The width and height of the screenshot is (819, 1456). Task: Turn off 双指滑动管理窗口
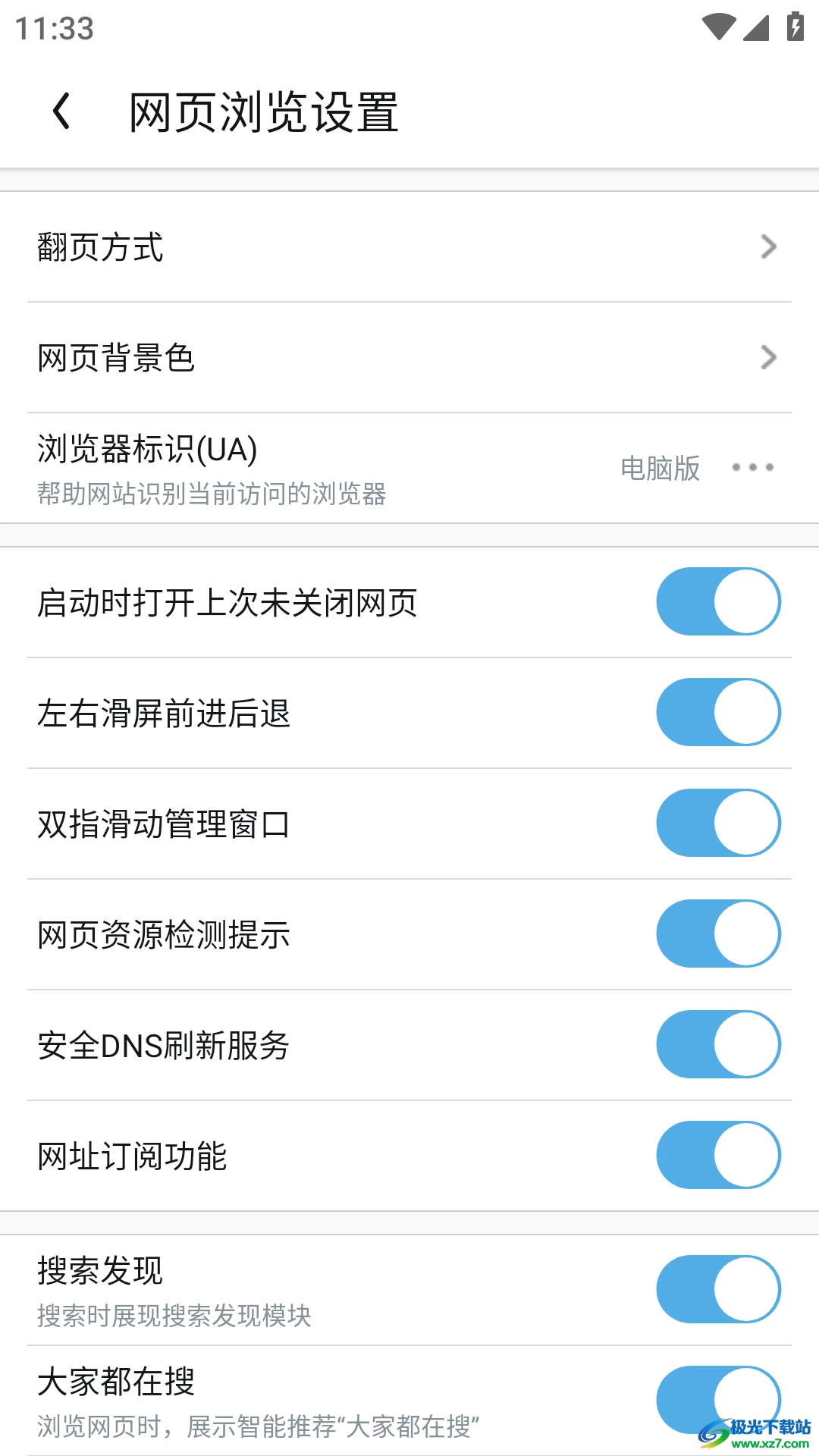(718, 824)
